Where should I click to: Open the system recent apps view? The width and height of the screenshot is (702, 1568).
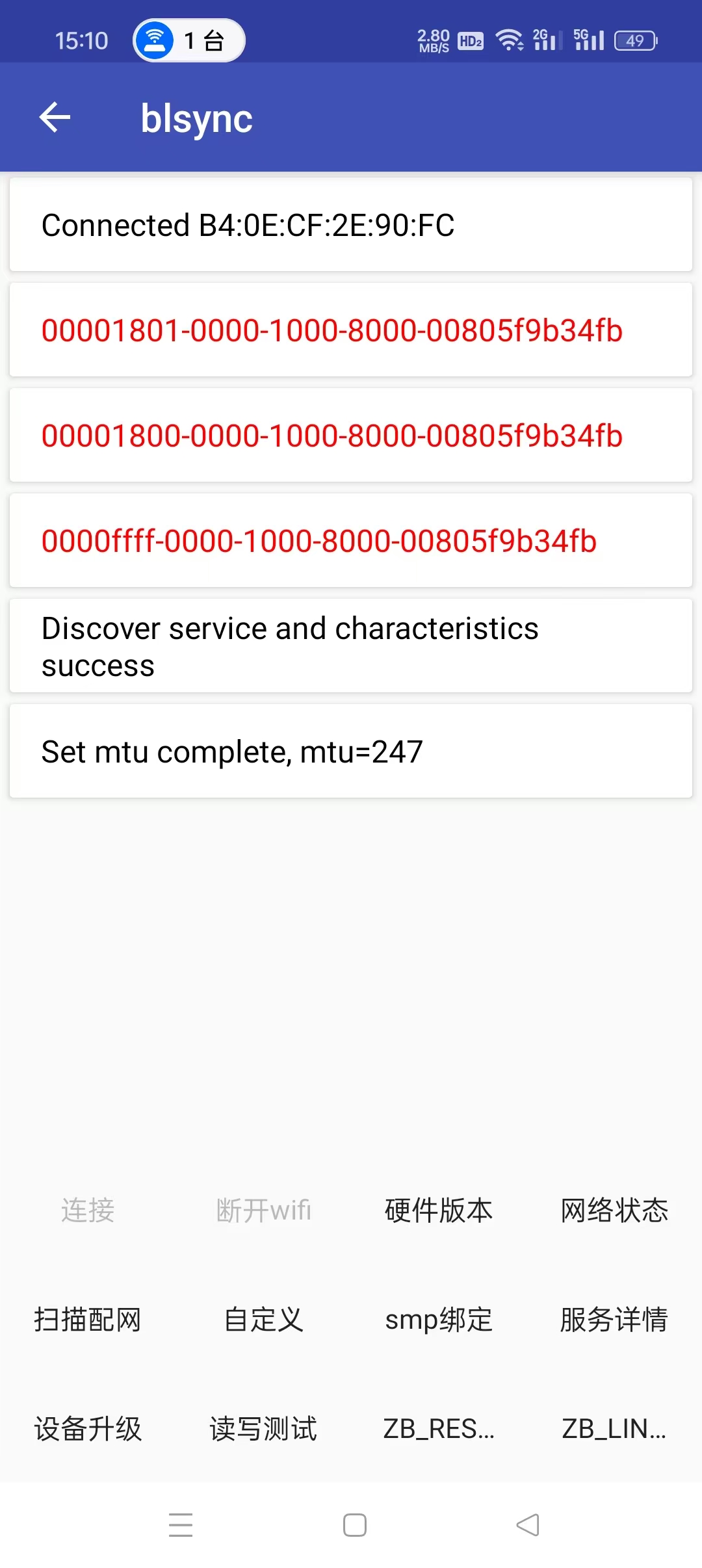pos(181,1525)
